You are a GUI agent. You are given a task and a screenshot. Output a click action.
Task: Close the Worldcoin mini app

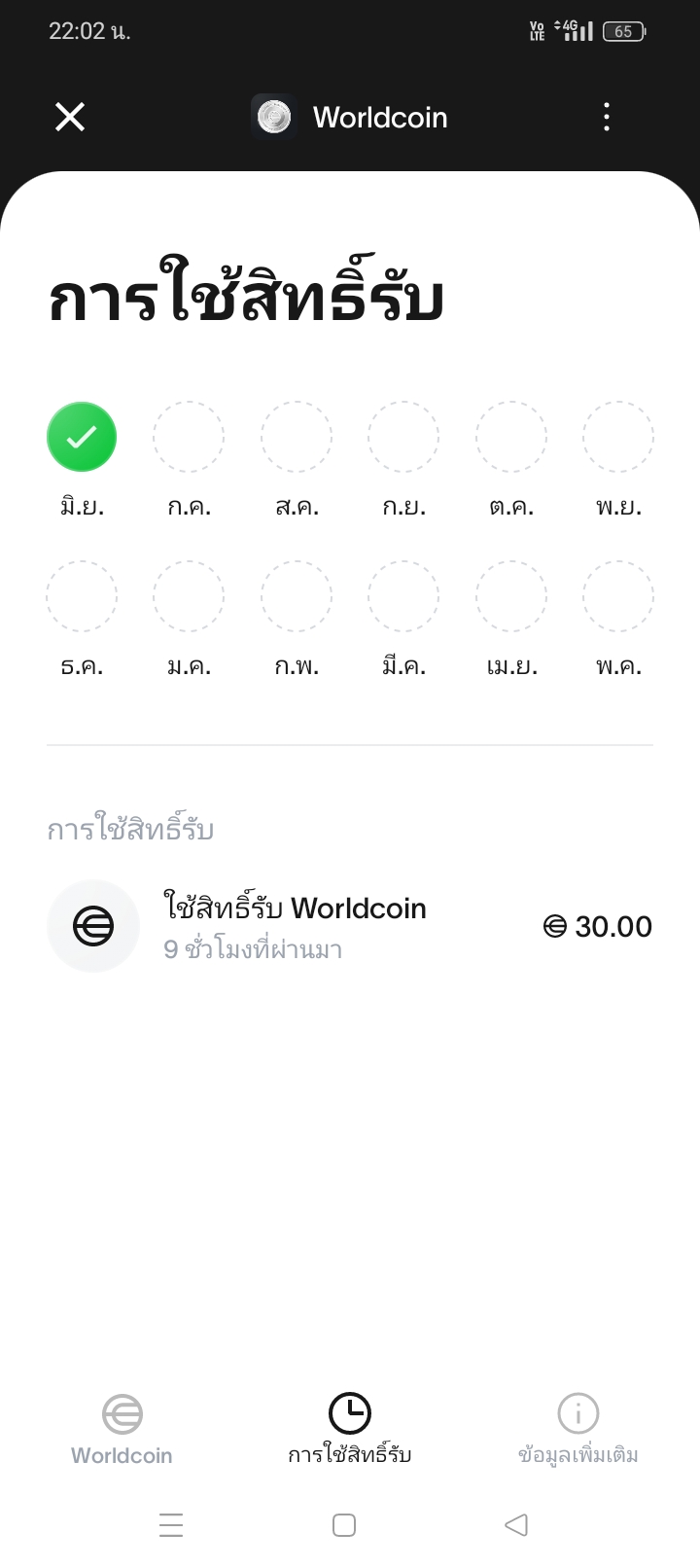point(70,117)
